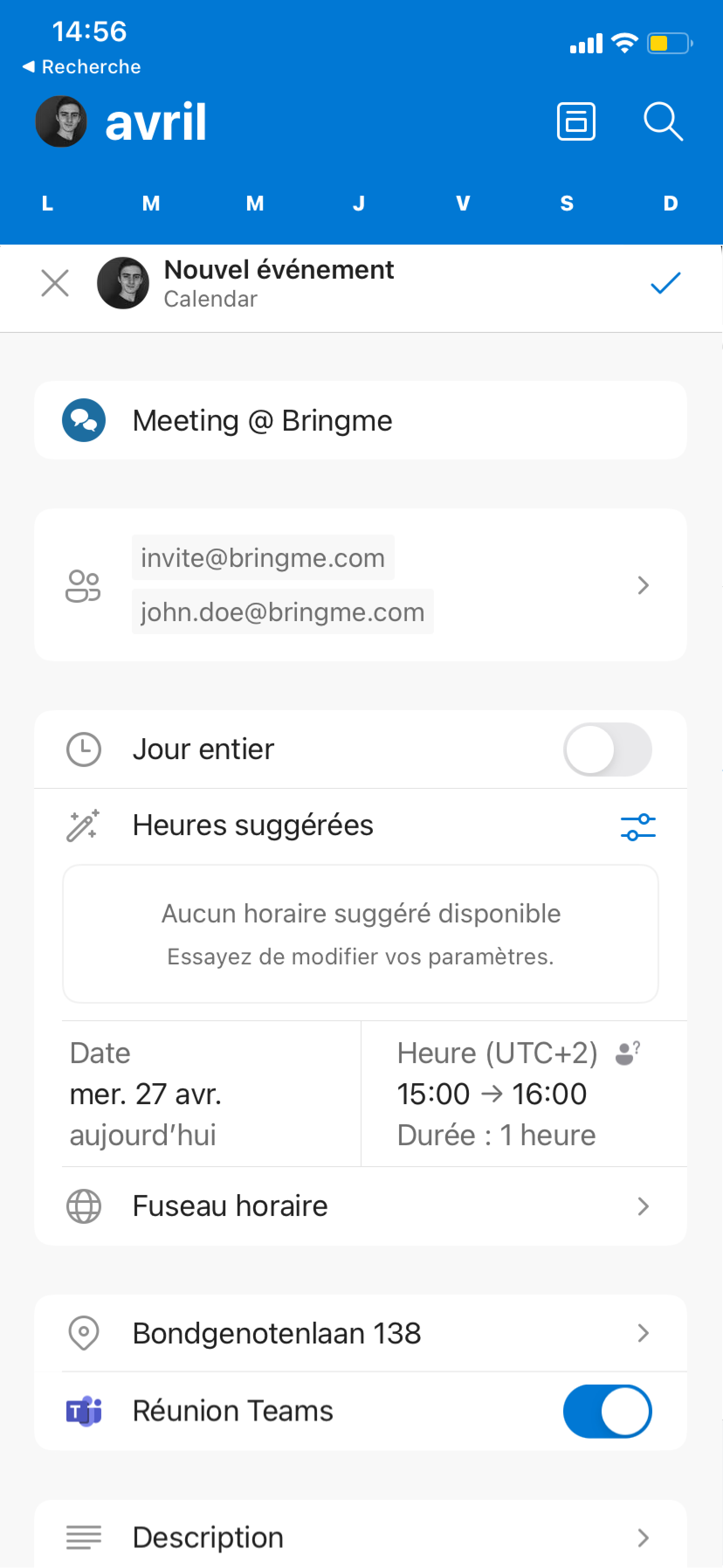Enable the Jour entier switch

click(607, 749)
